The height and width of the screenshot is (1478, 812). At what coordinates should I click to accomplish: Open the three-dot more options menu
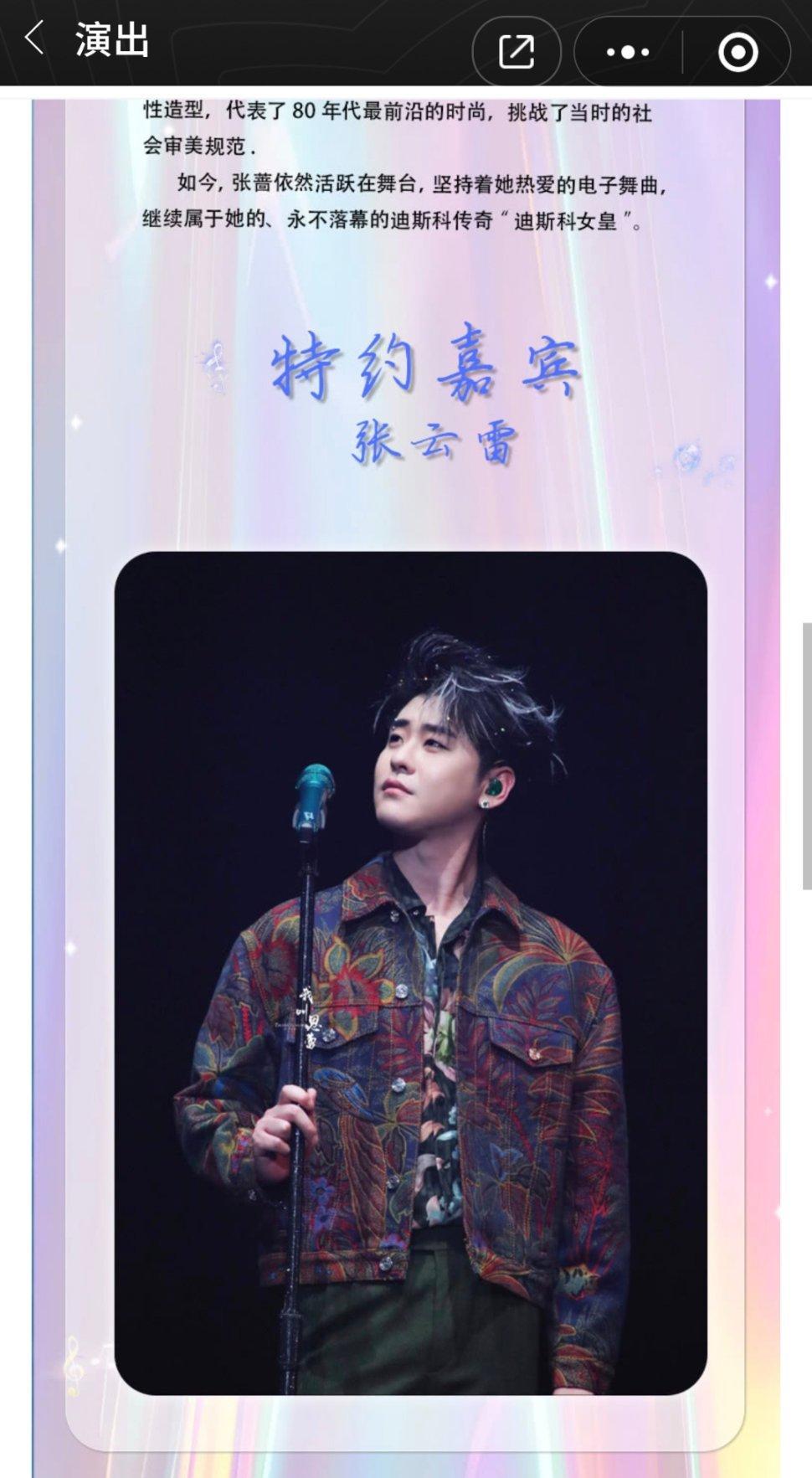(628, 52)
